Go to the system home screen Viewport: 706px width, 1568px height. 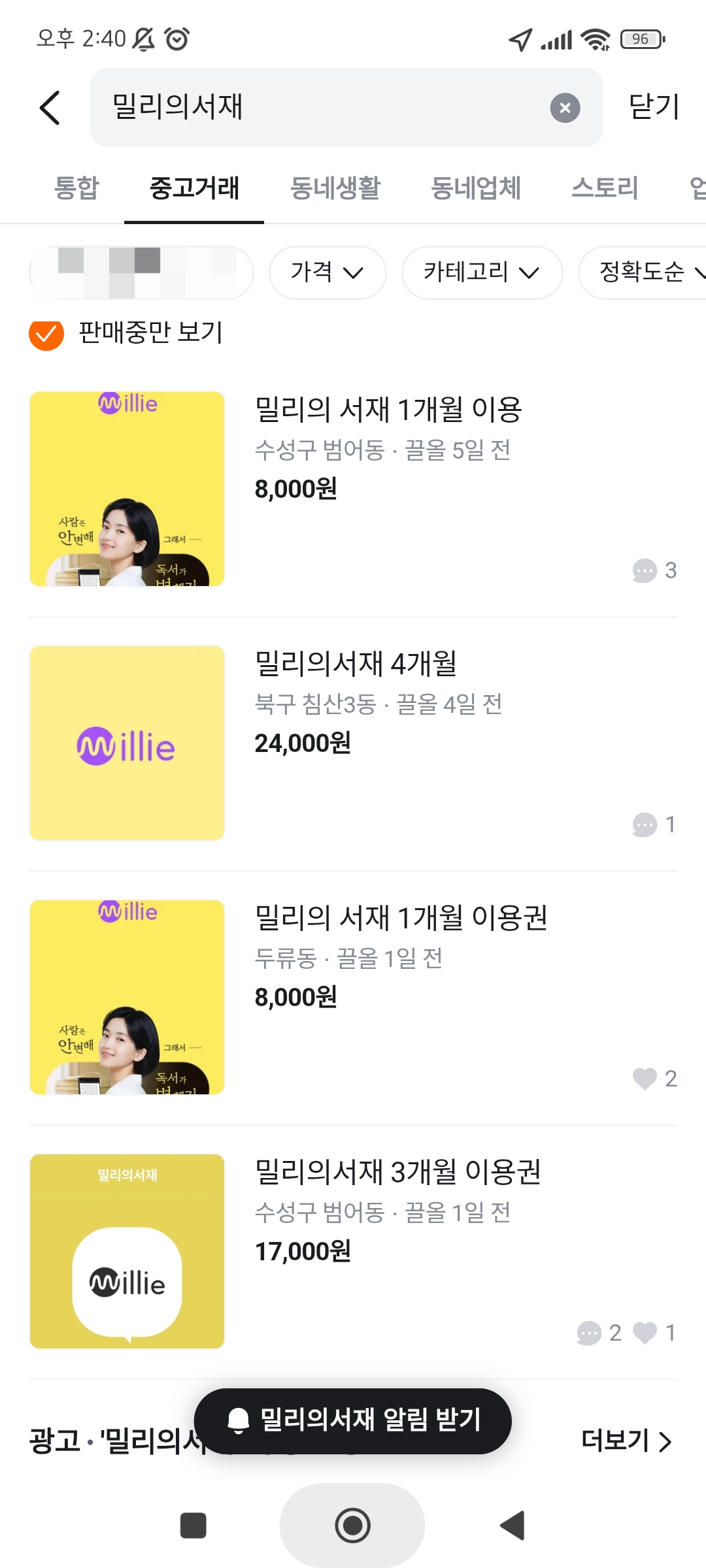click(352, 1526)
